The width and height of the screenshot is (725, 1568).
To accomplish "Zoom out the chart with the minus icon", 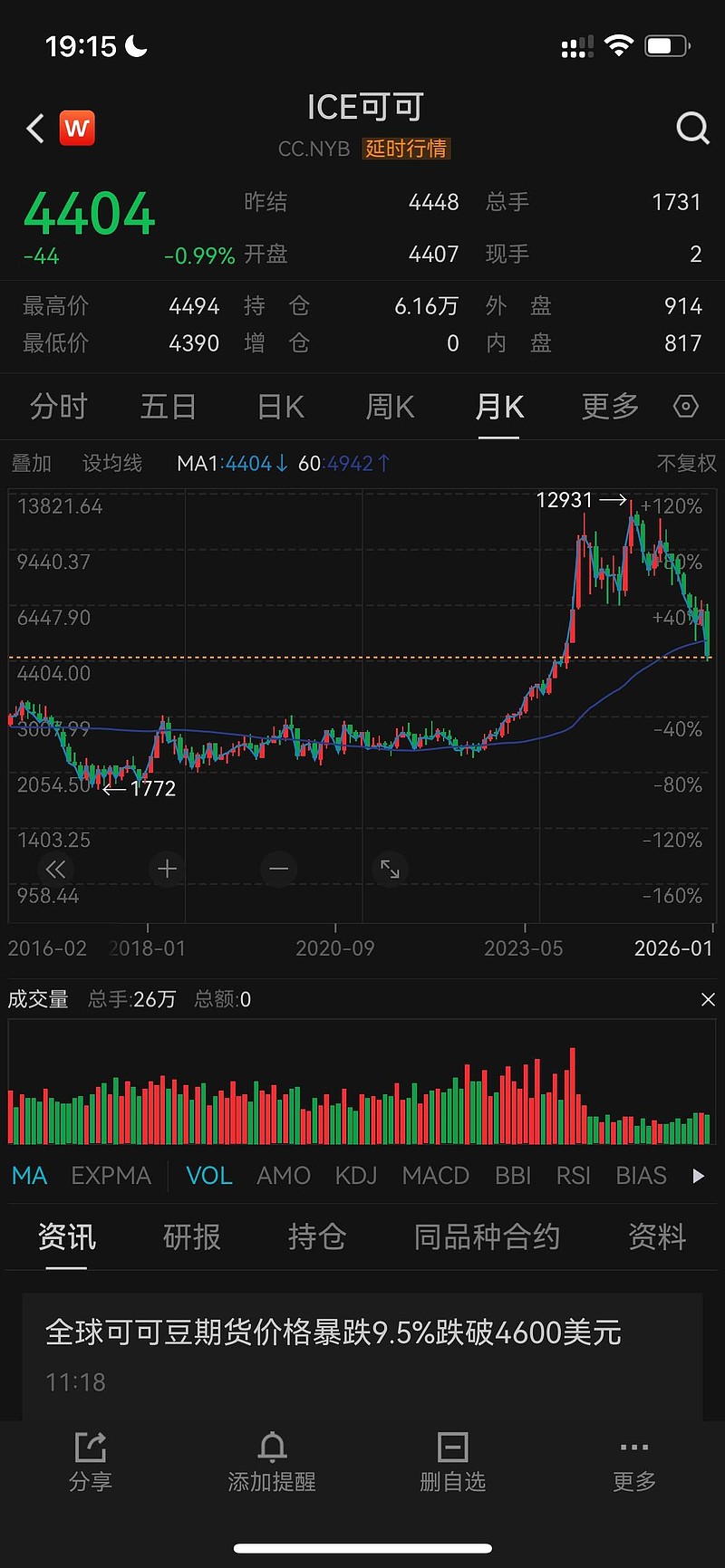I will 278,869.
